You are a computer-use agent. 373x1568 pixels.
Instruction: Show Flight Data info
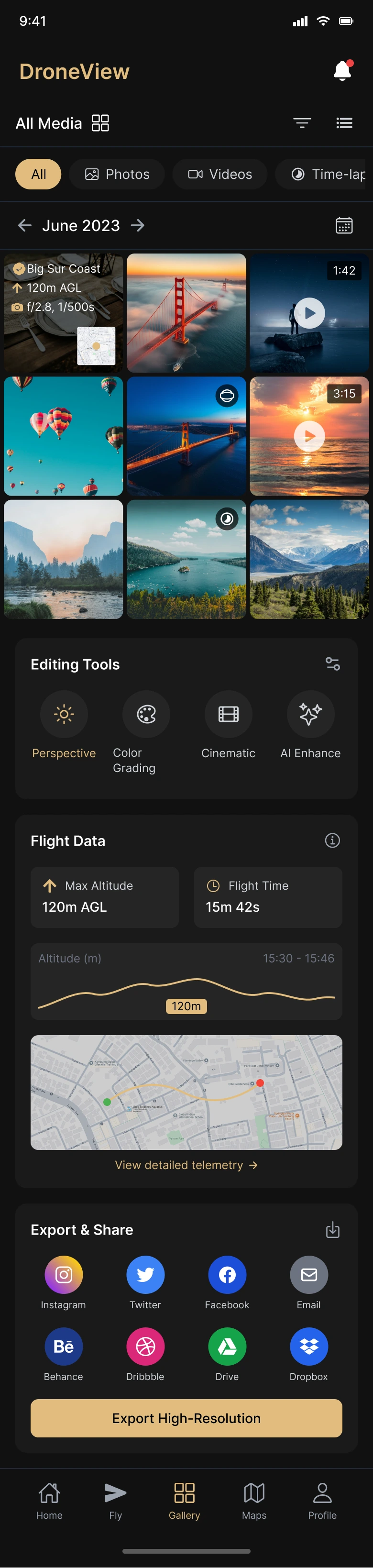[x=332, y=840]
